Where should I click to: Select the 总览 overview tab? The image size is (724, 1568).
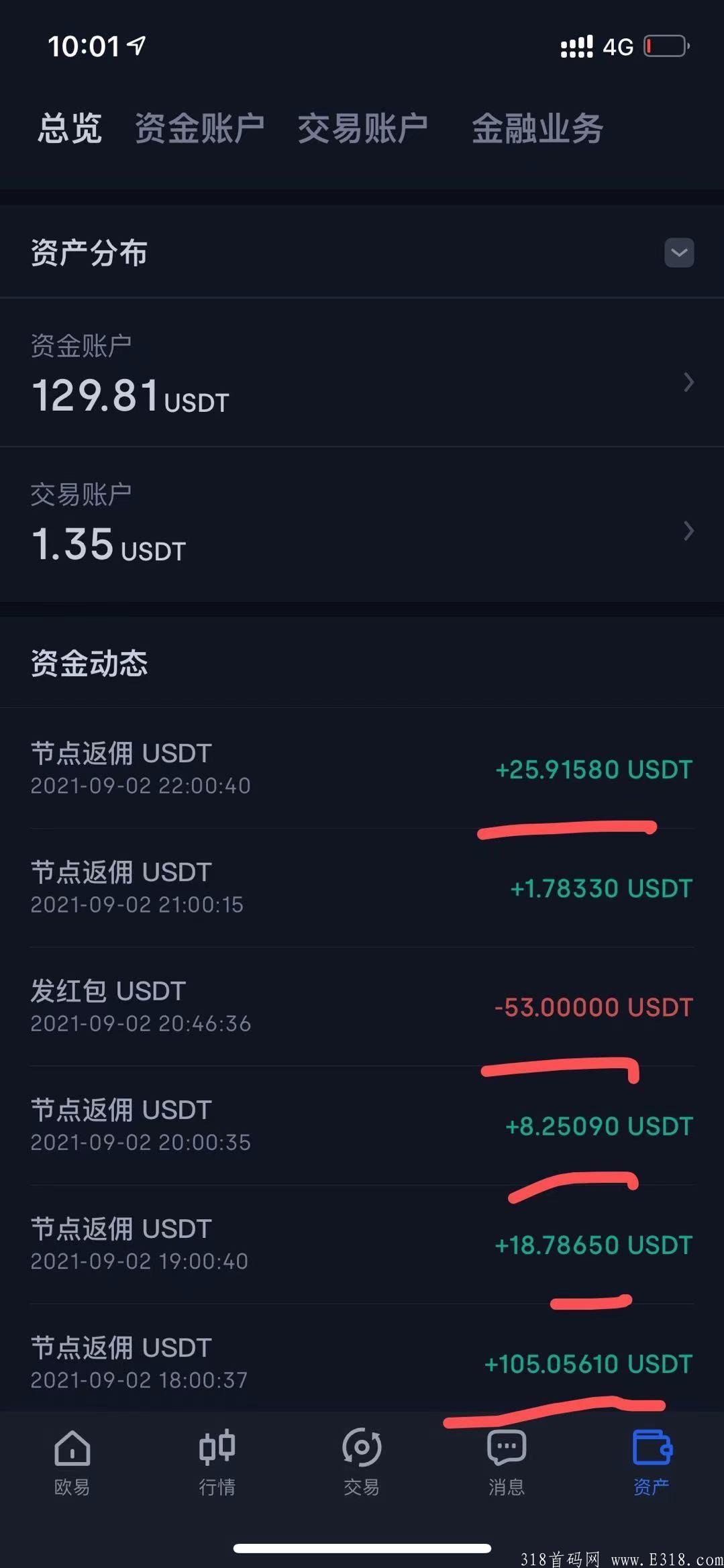[70, 129]
